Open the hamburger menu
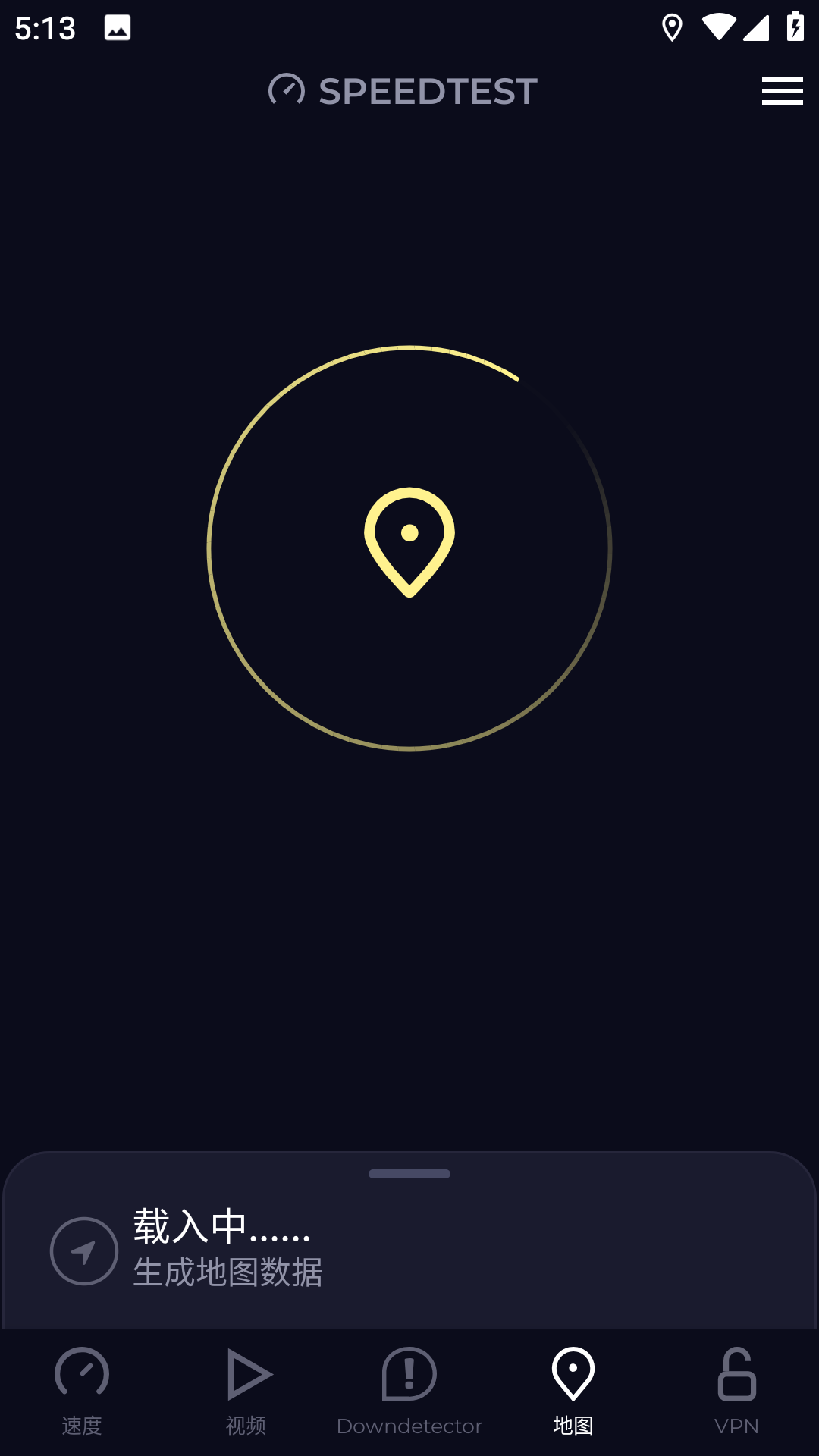Screen dimensions: 819x1456 point(782,91)
